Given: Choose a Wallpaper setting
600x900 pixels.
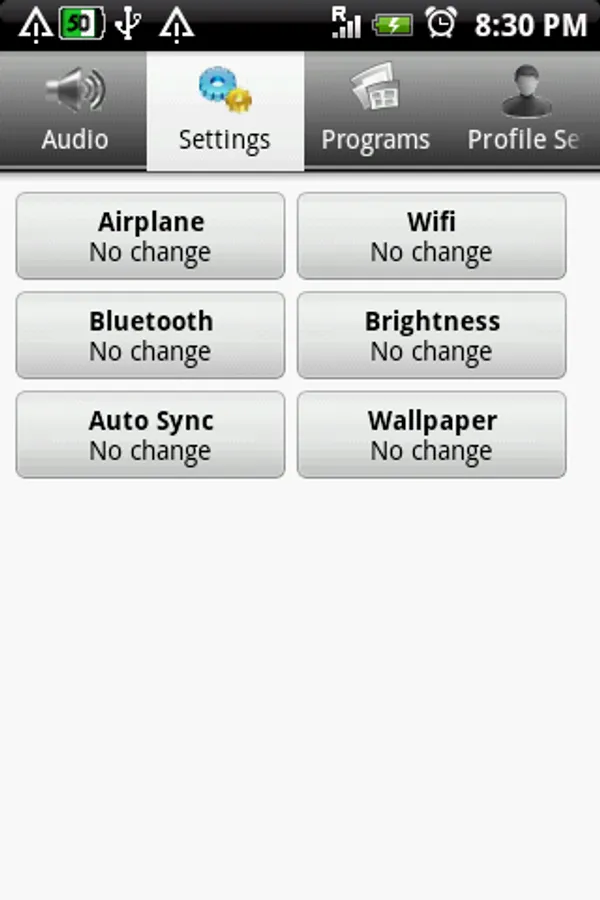Looking at the screenshot, I should (431, 435).
